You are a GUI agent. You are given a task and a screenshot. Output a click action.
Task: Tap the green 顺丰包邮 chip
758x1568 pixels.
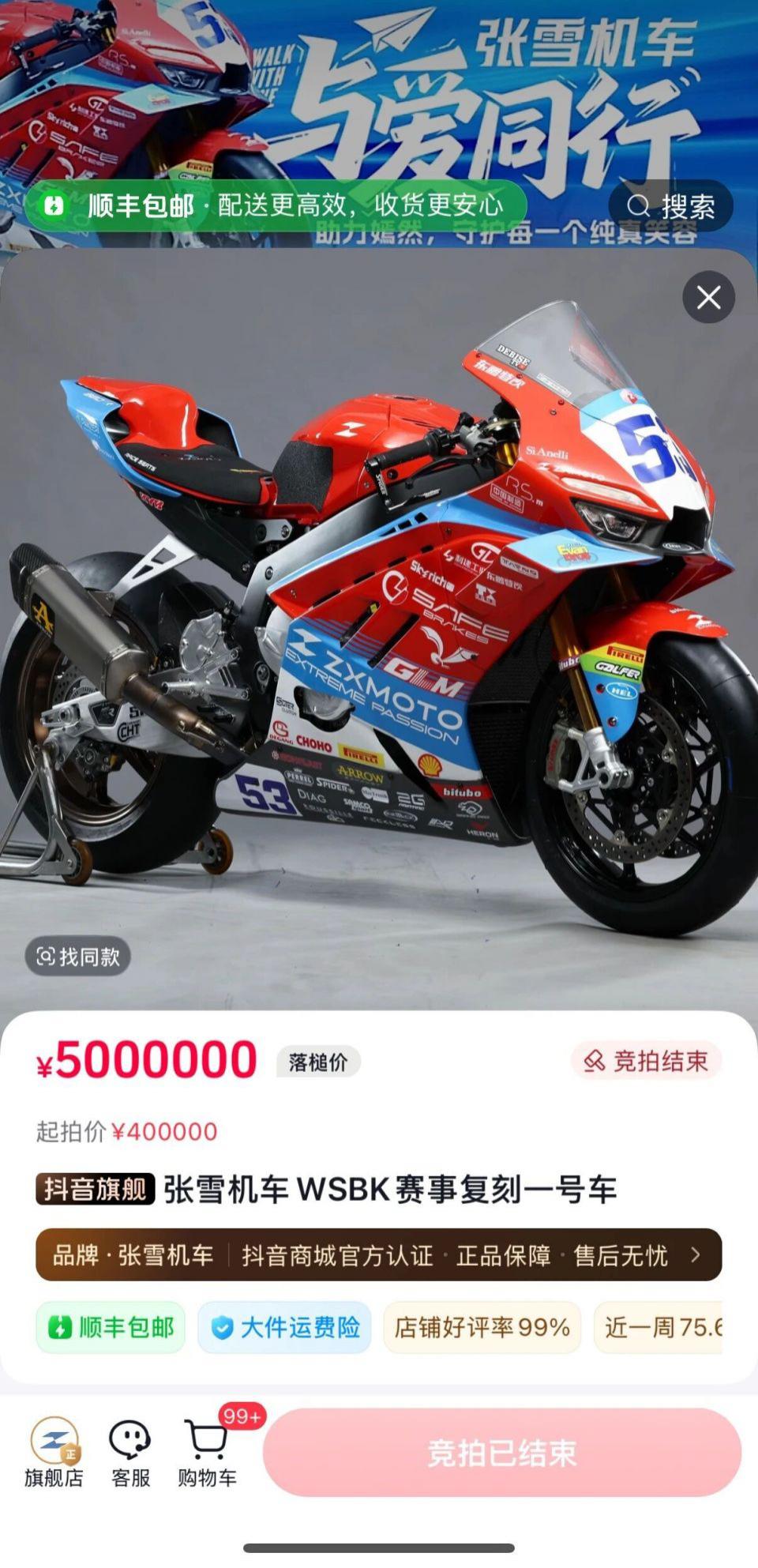coord(111,1328)
